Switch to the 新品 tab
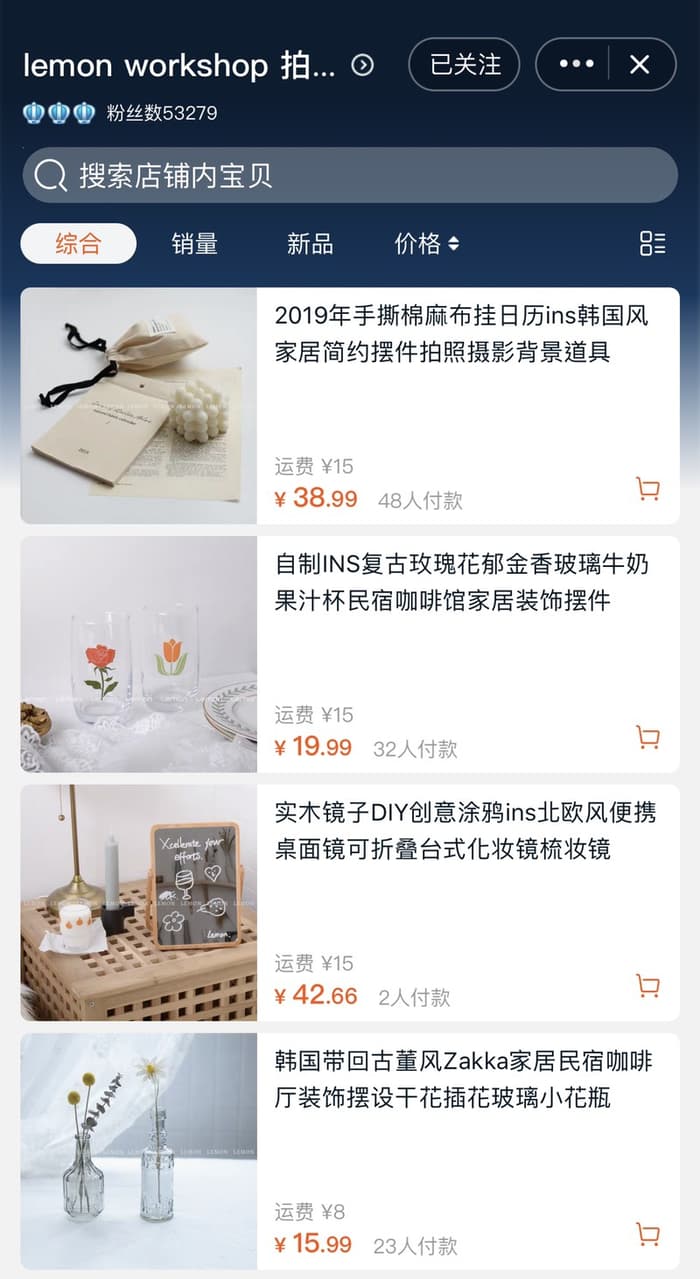The width and height of the screenshot is (700, 1279). [310, 243]
